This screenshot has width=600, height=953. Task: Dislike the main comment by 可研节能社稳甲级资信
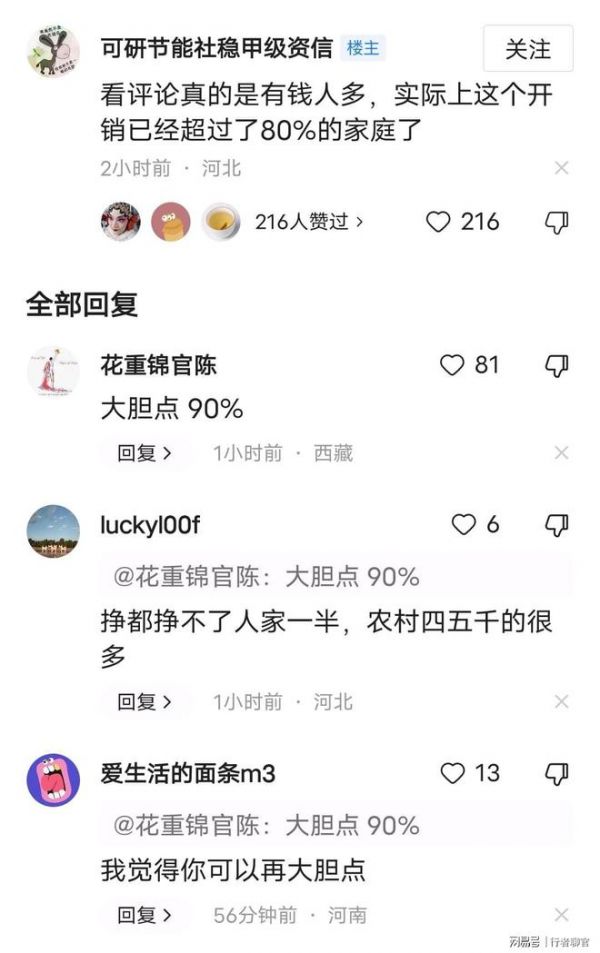pyautogui.click(x=556, y=221)
